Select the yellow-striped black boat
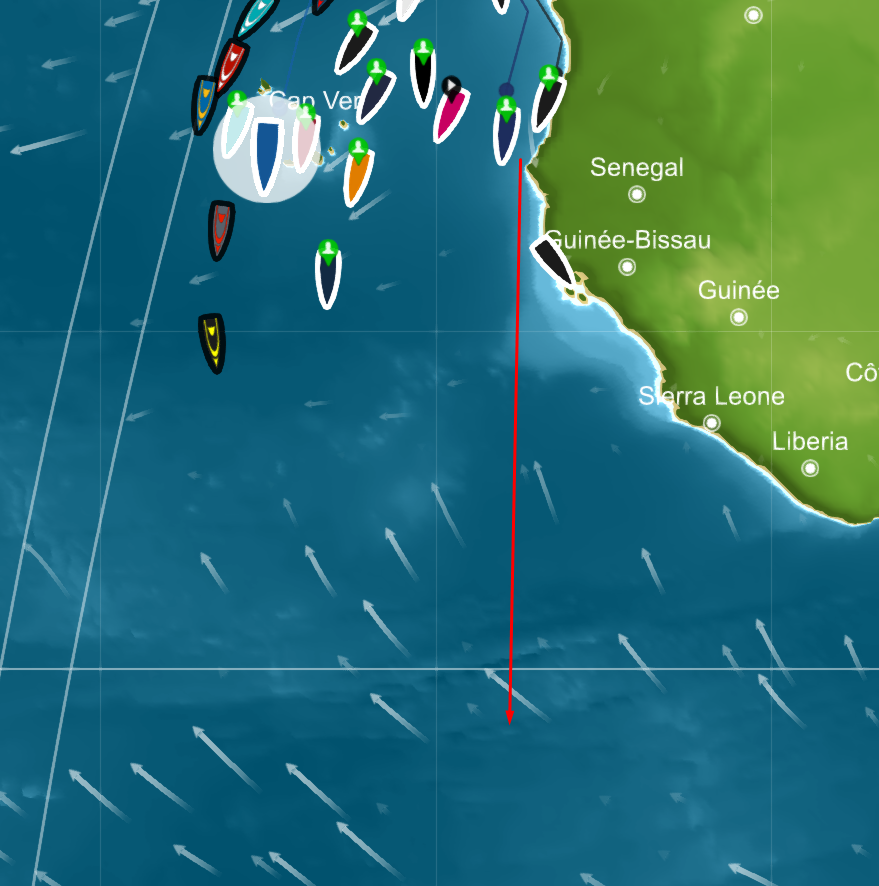Viewport: 879px width, 886px height. pyautogui.click(x=212, y=341)
